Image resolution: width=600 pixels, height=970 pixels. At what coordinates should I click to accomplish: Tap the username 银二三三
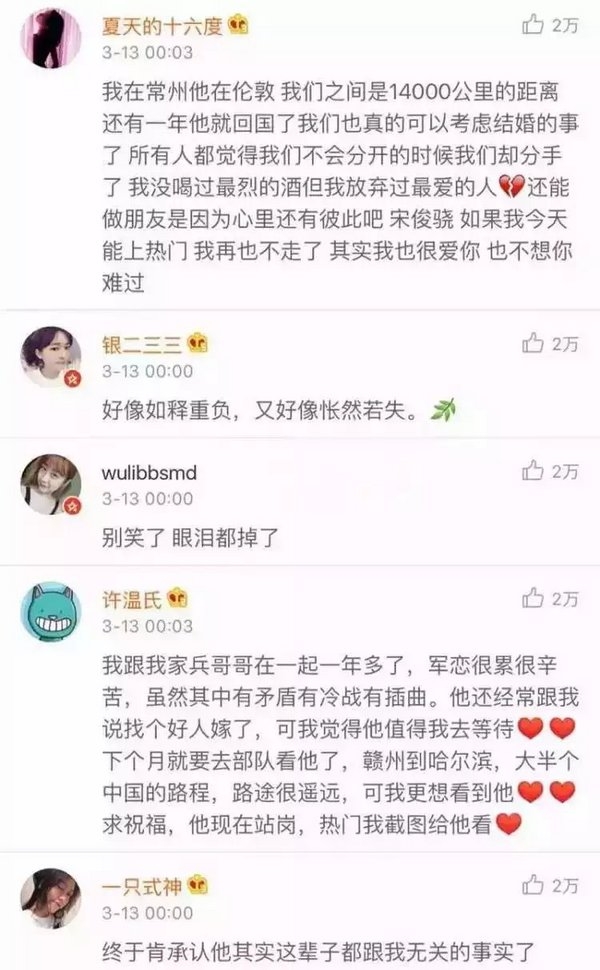(142, 344)
